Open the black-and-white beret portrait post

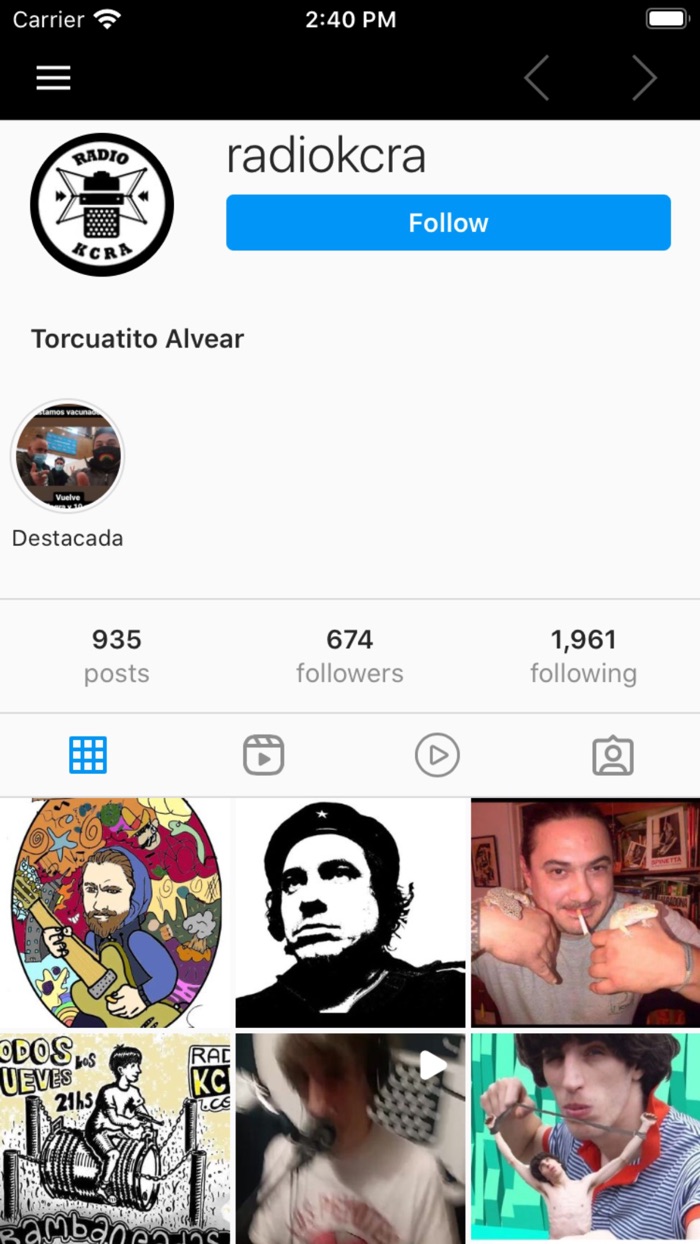point(350,912)
